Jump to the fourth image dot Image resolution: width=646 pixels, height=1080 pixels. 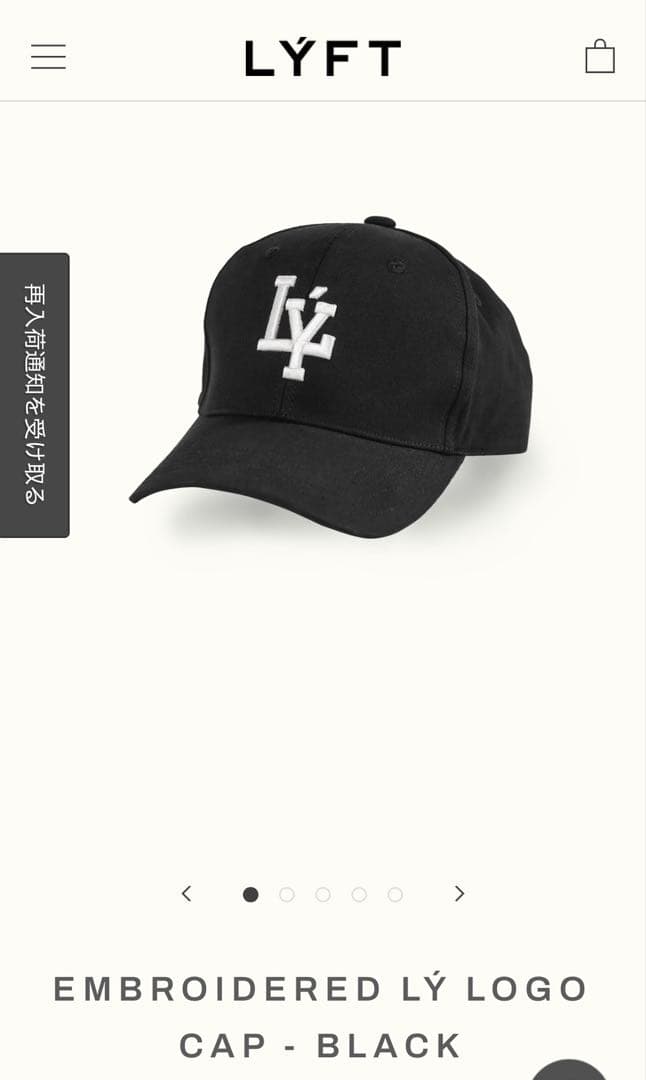click(359, 895)
